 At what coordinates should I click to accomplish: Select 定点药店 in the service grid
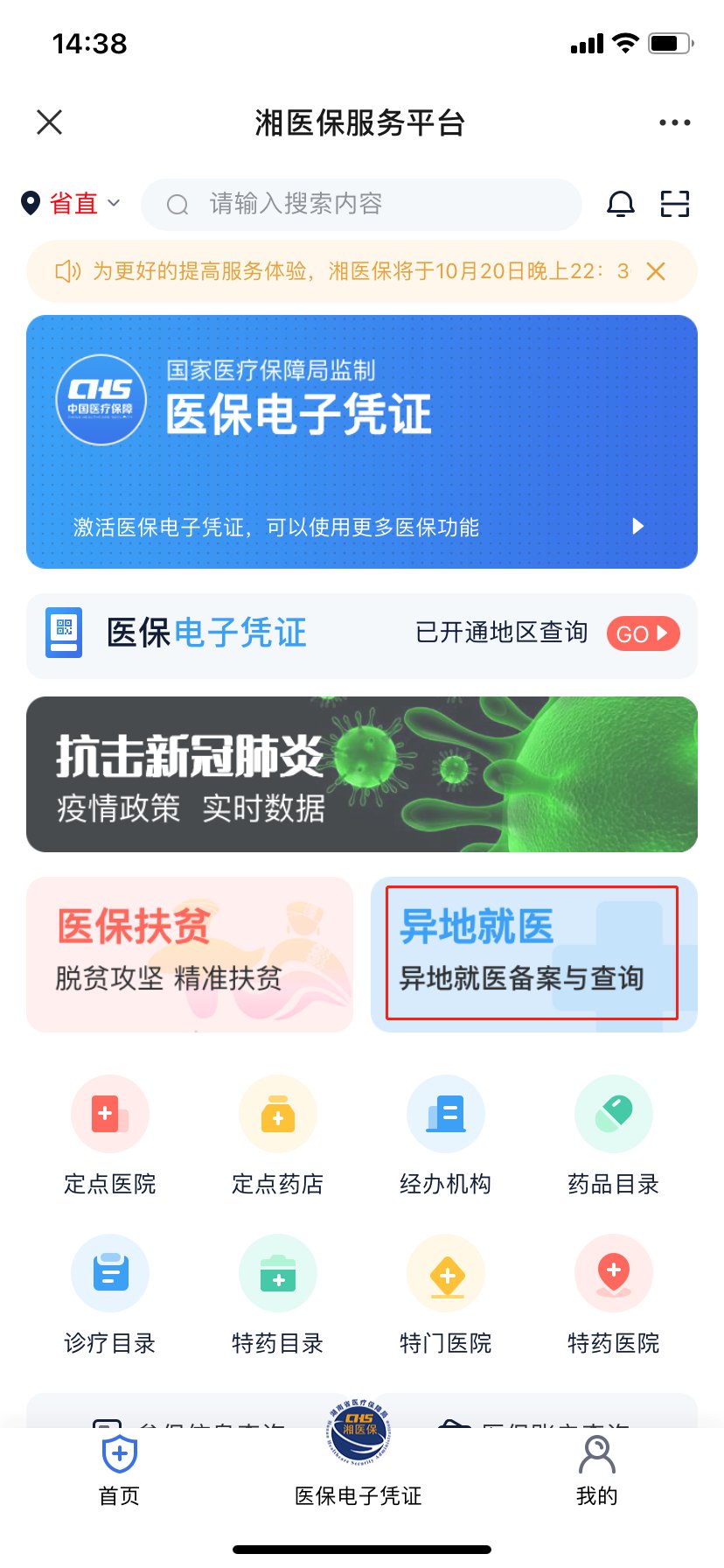[x=278, y=1135]
